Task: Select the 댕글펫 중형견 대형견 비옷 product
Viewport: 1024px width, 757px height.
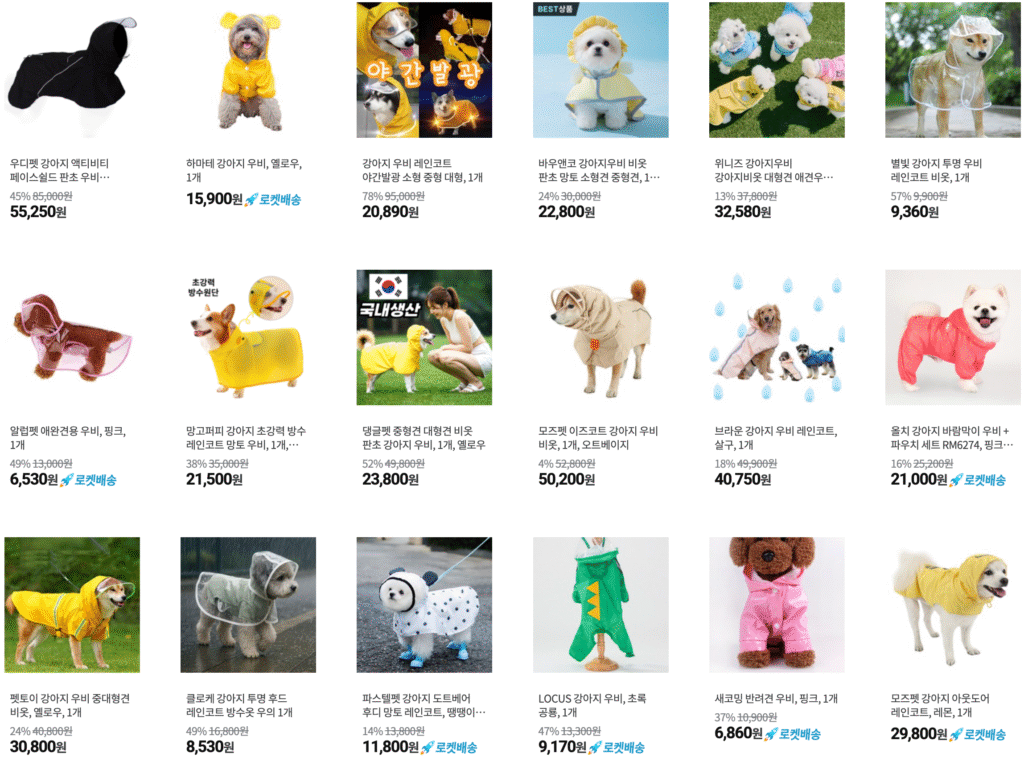Action: point(424,337)
